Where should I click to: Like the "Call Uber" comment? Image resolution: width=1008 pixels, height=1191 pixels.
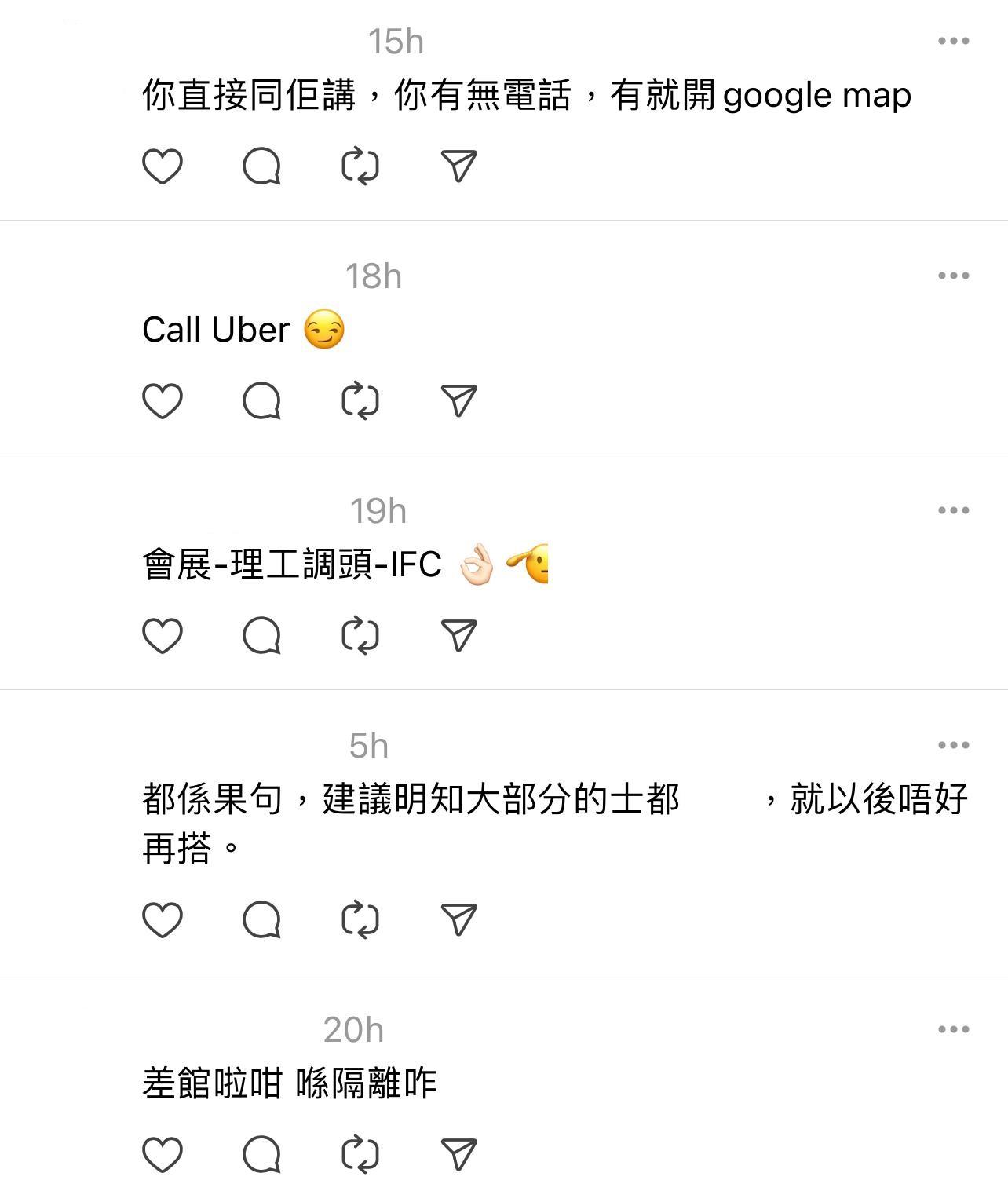click(x=163, y=401)
